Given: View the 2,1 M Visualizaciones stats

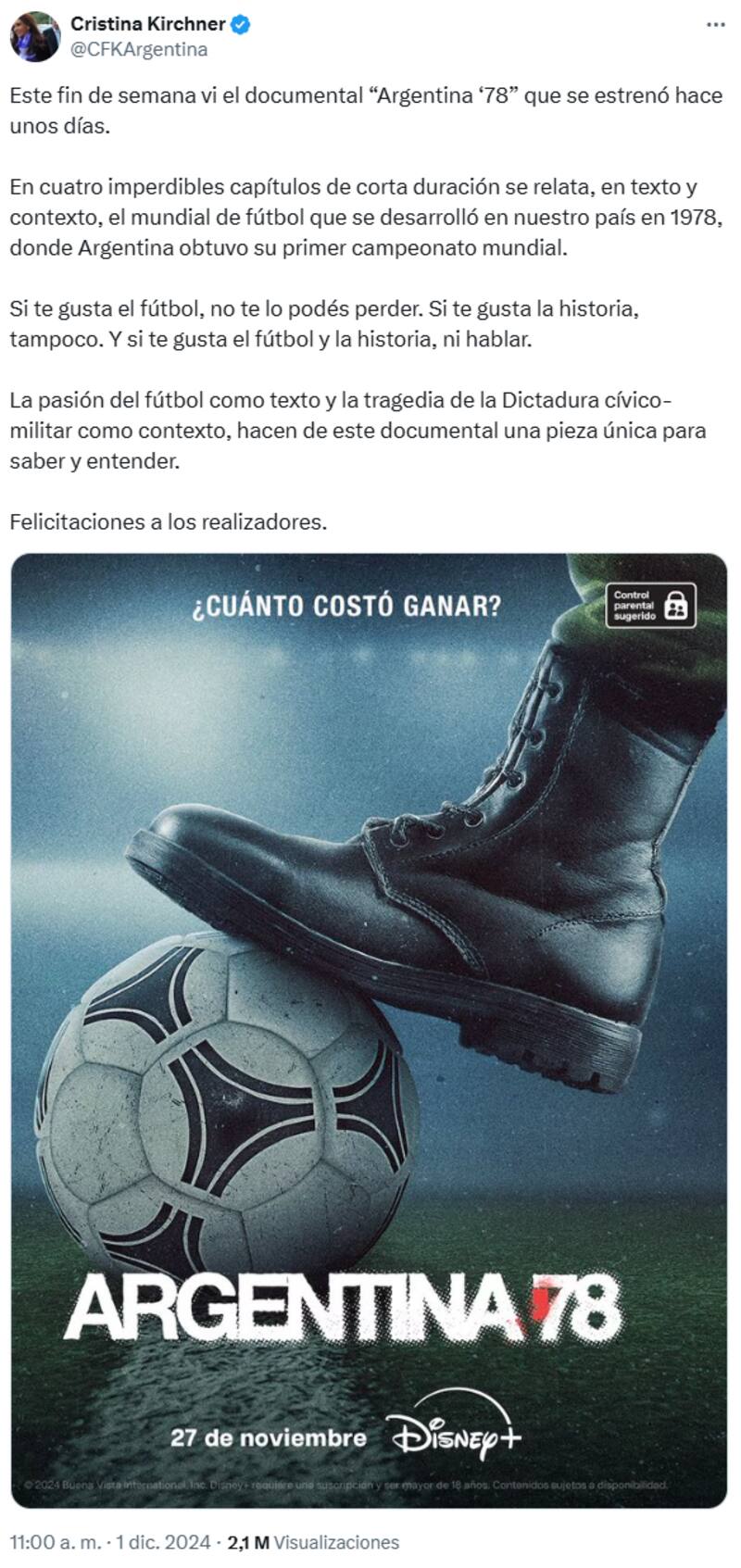Looking at the screenshot, I should point(313,1542).
